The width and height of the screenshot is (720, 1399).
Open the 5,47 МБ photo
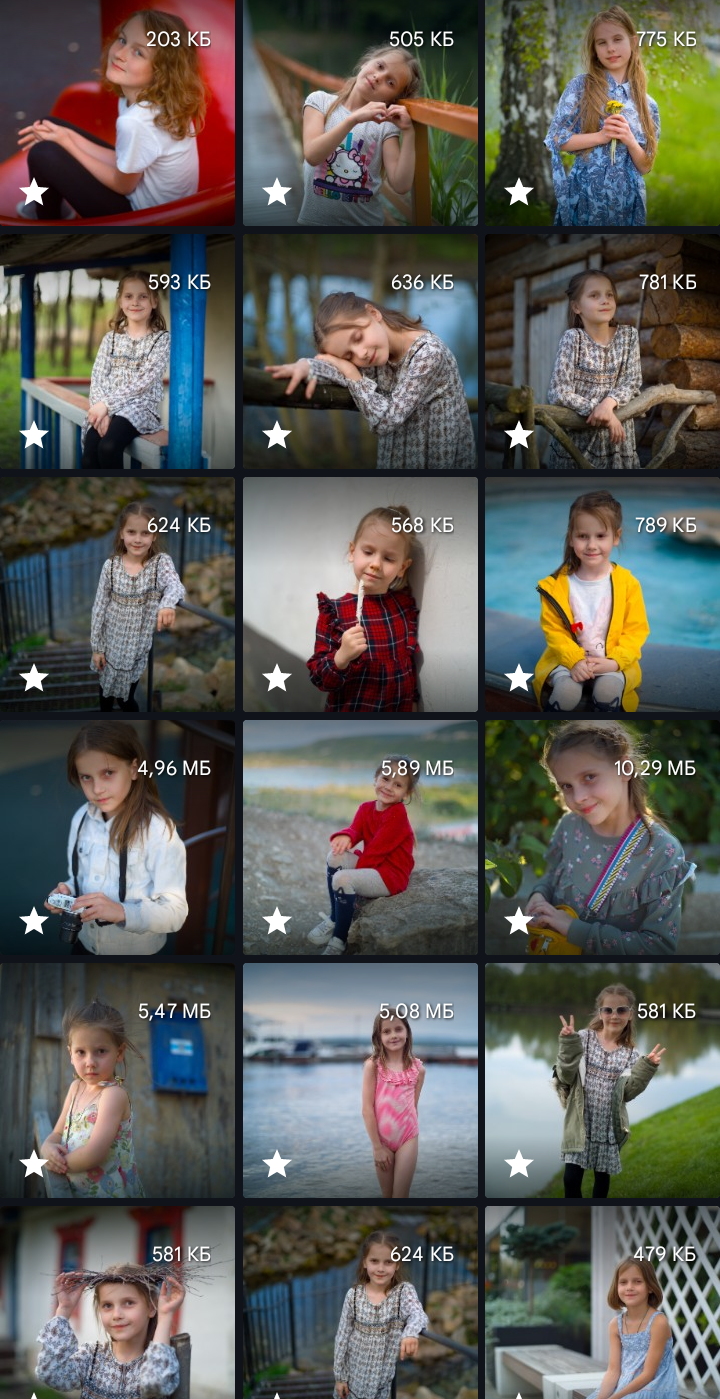click(x=117, y=1080)
